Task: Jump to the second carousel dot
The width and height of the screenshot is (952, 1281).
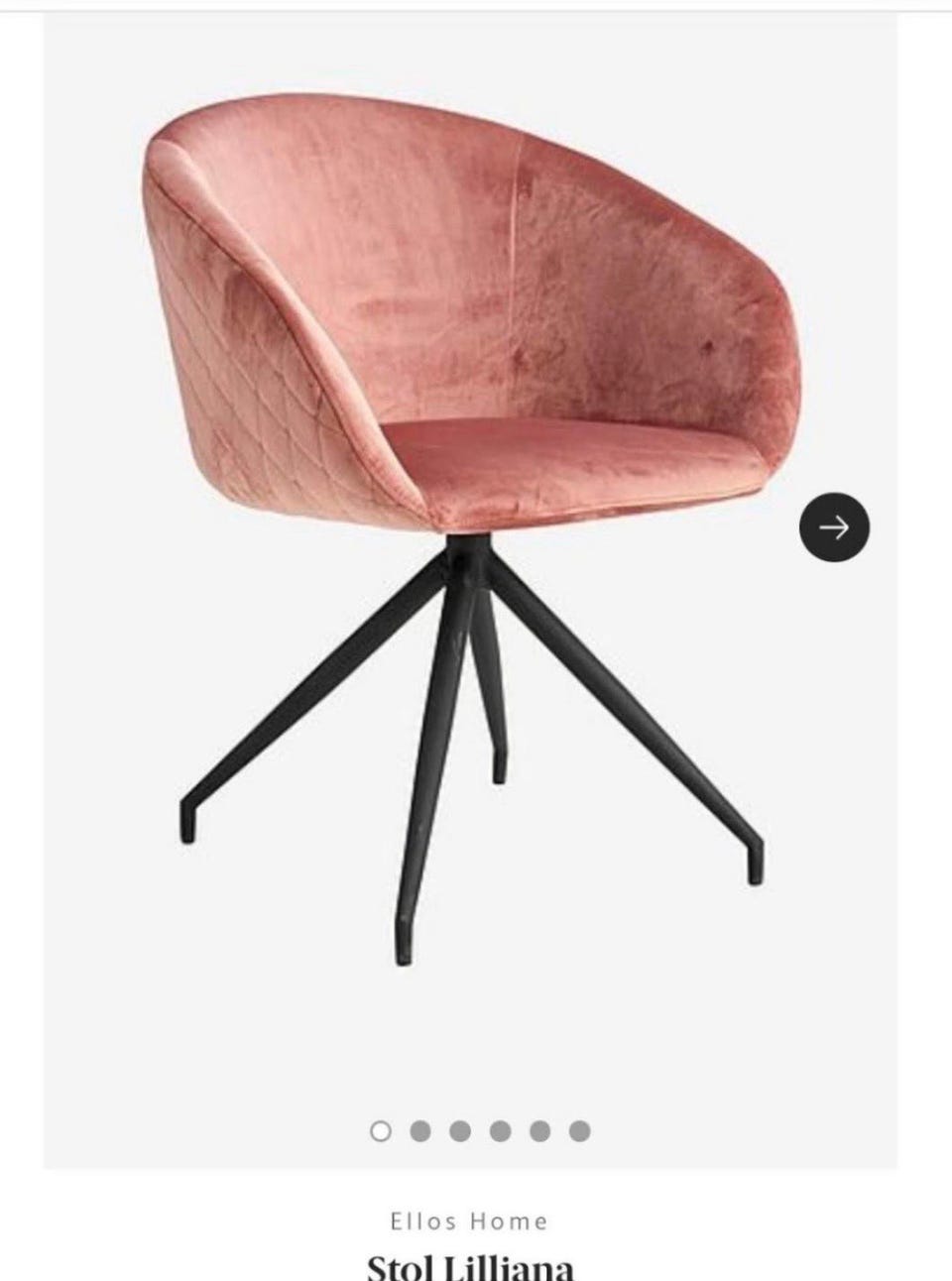Action: pyautogui.click(x=420, y=1130)
